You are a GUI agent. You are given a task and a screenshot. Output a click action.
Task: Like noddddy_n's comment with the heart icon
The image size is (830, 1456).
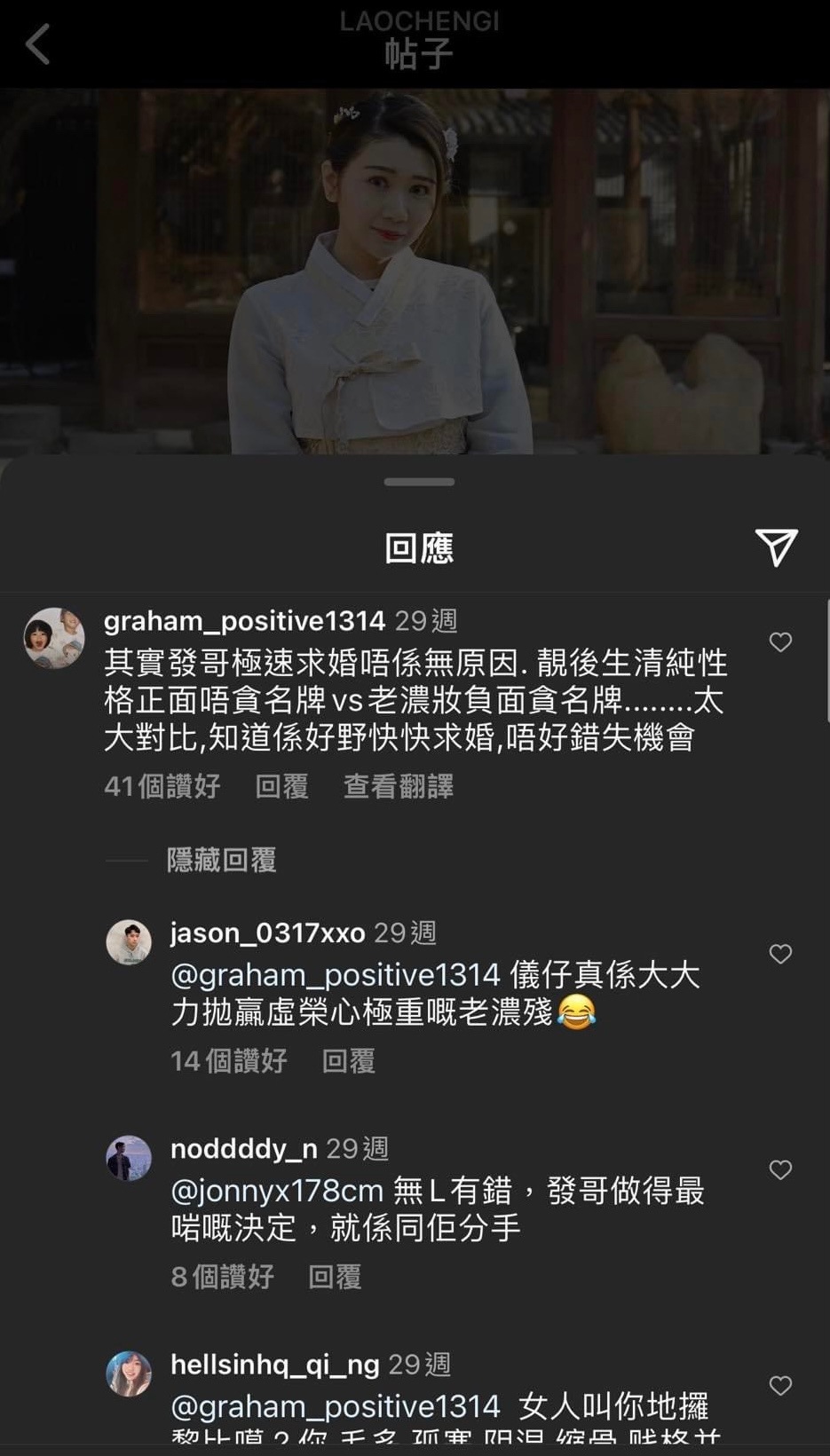coord(781,1170)
